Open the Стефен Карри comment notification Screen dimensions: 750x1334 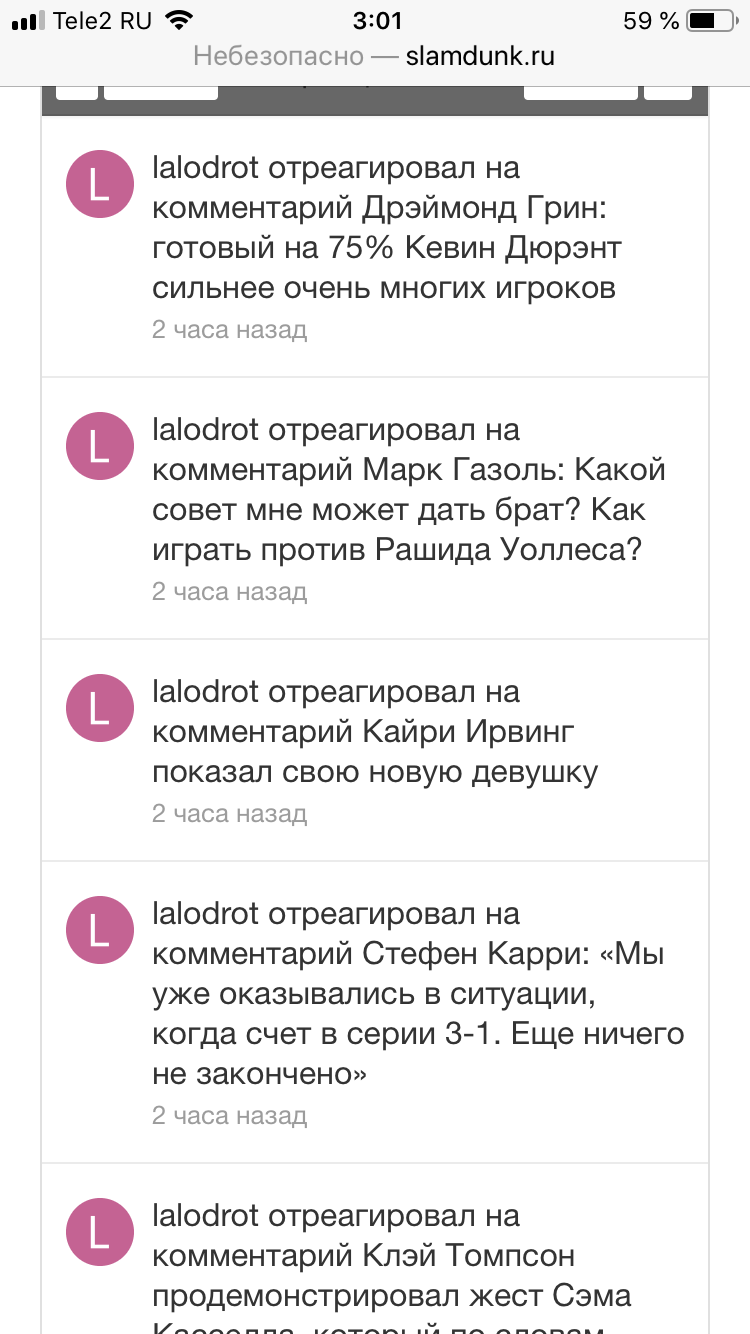375,1012
